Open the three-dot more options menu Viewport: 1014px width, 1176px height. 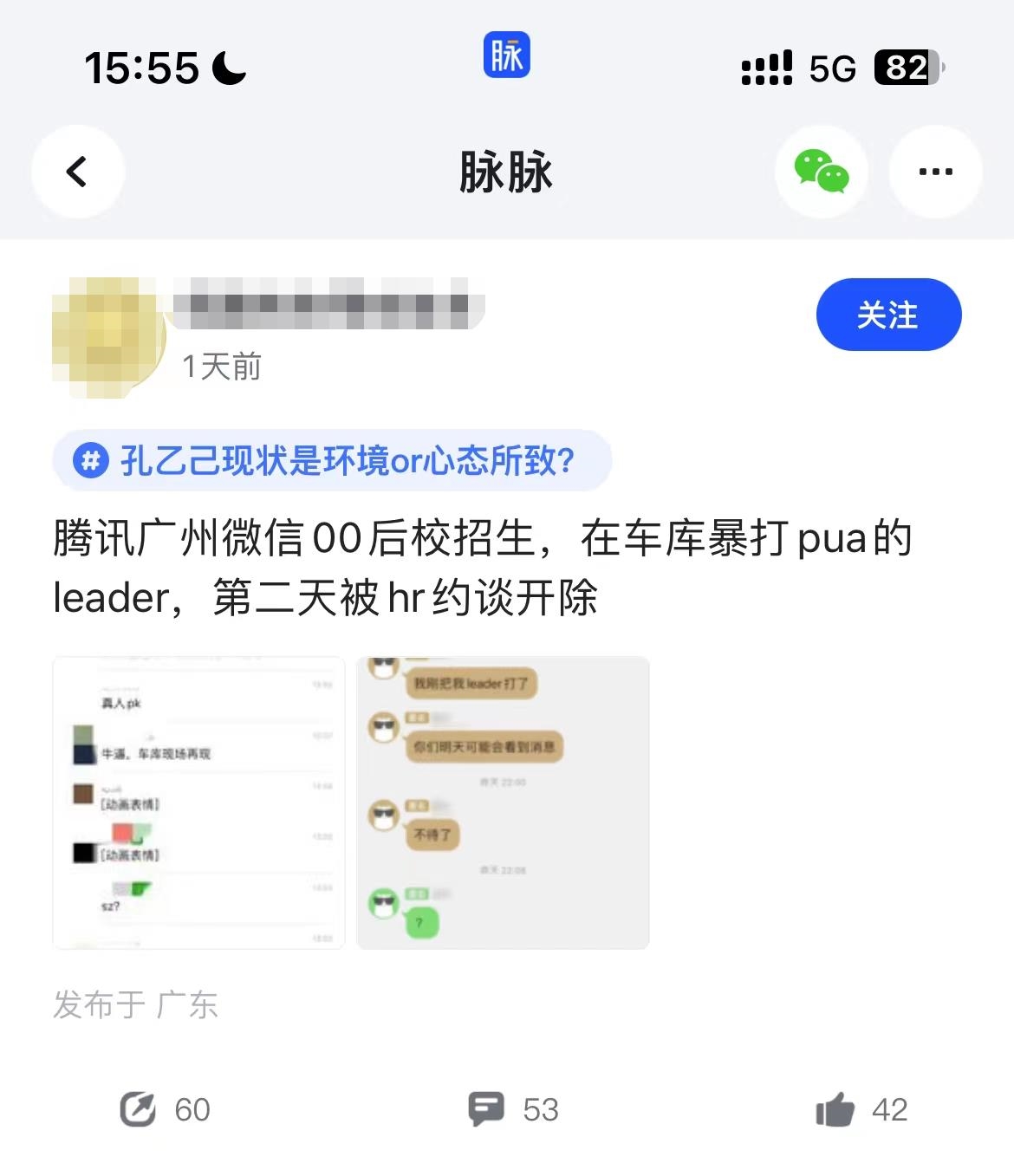coord(935,172)
